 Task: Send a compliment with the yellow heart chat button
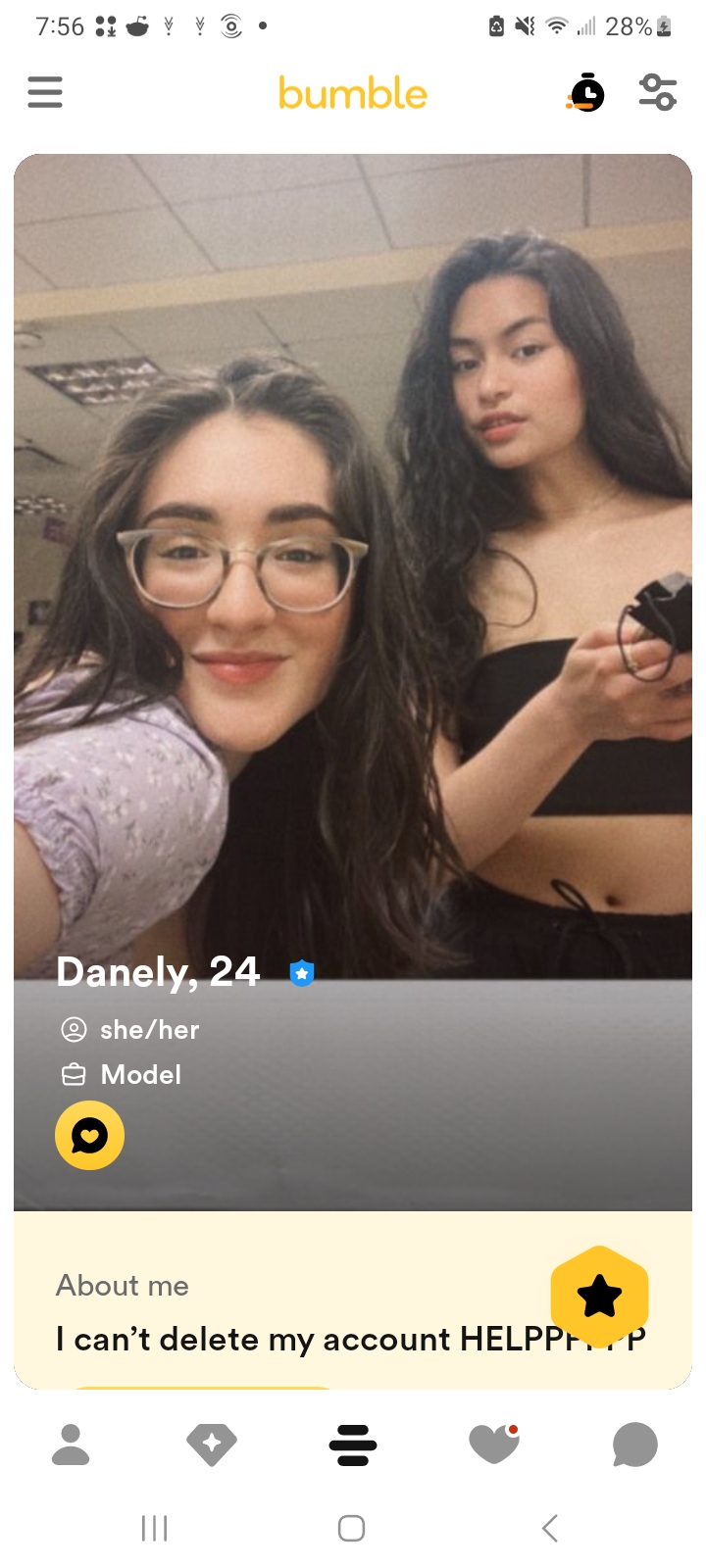[x=89, y=1136]
